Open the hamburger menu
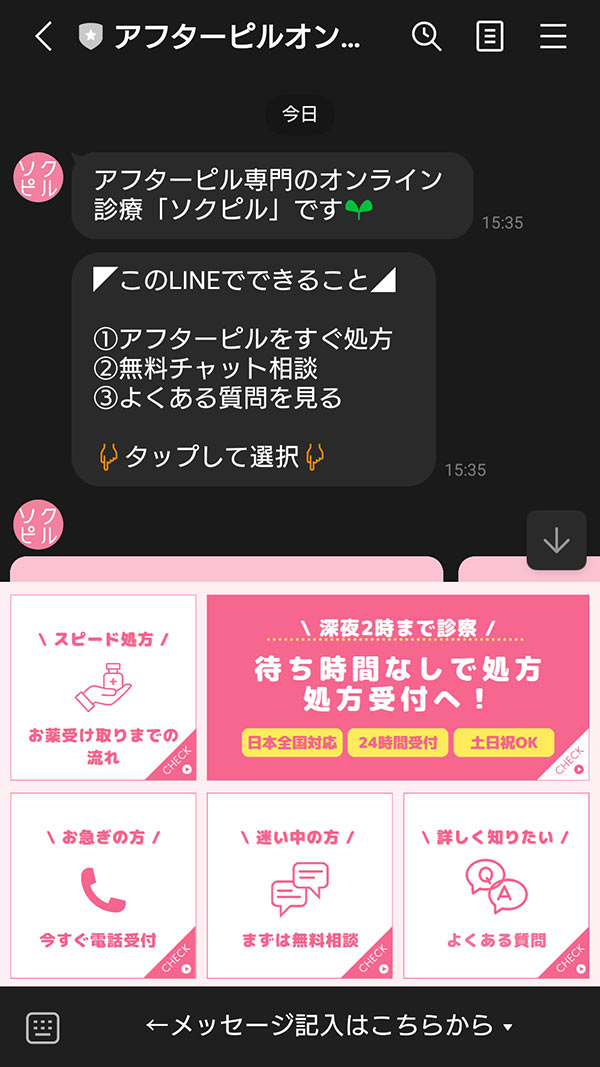 coord(553,37)
